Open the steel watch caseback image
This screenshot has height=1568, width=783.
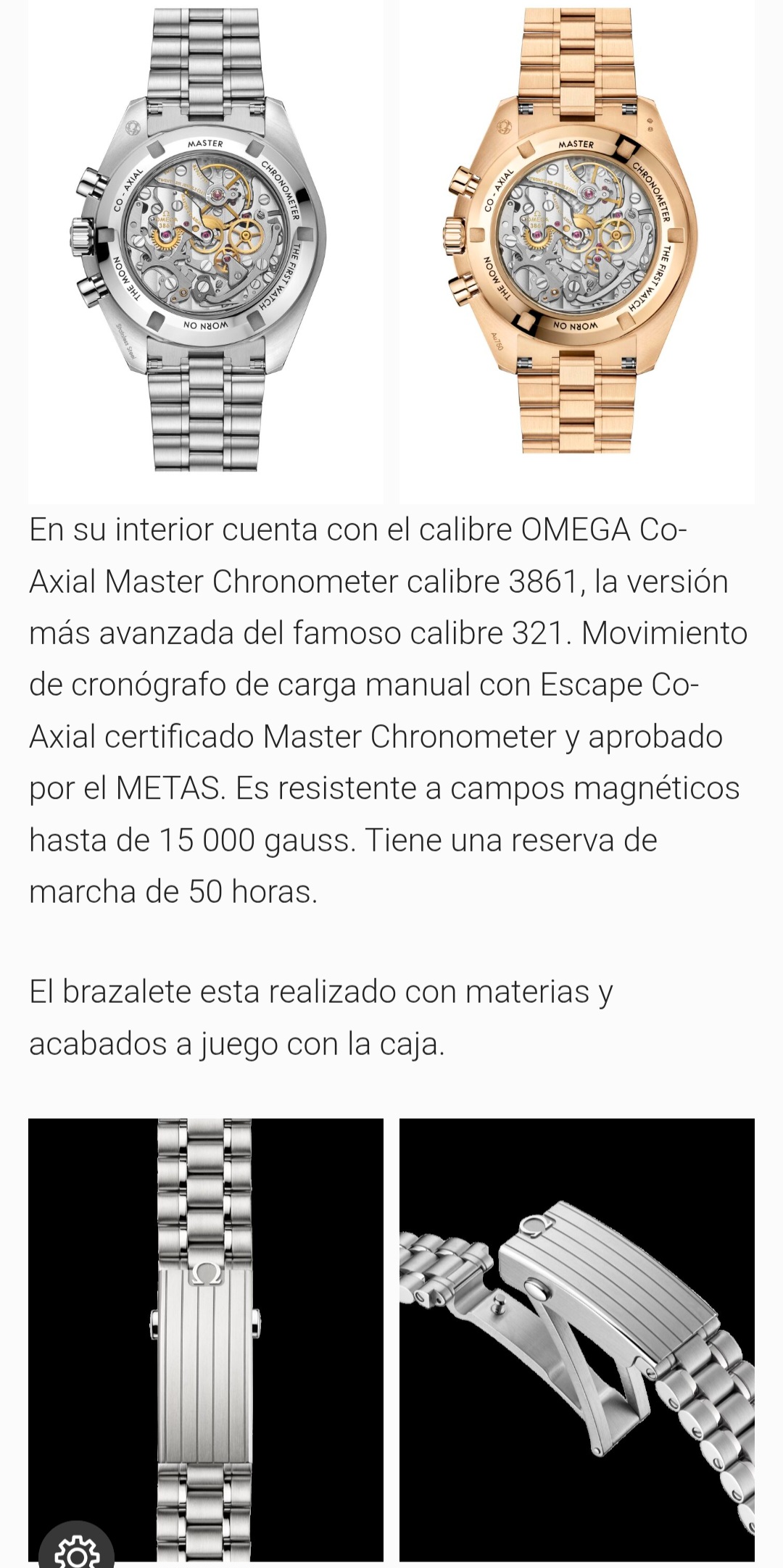[206, 246]
